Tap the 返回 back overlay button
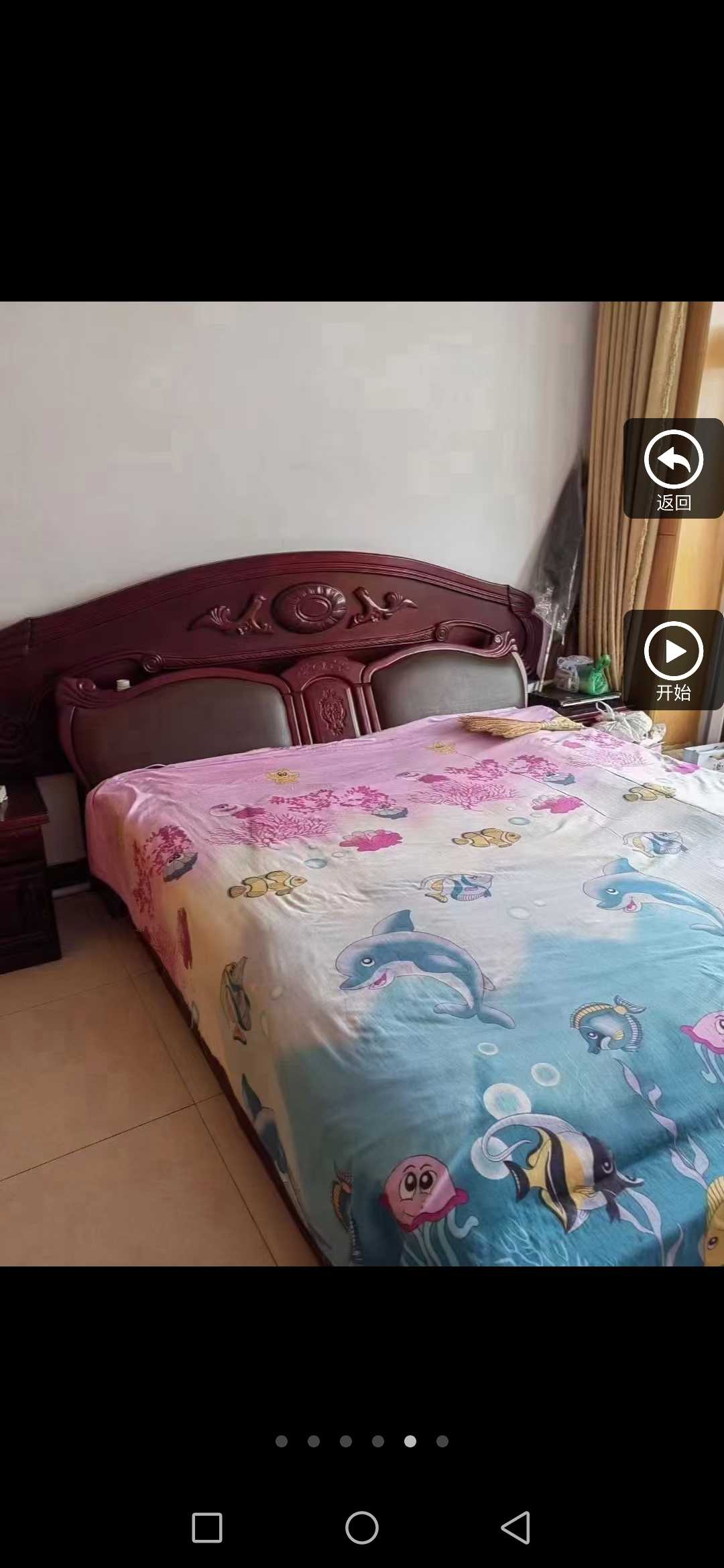The height and width of the screenshot is (1568, 724). tap(673, 468)
